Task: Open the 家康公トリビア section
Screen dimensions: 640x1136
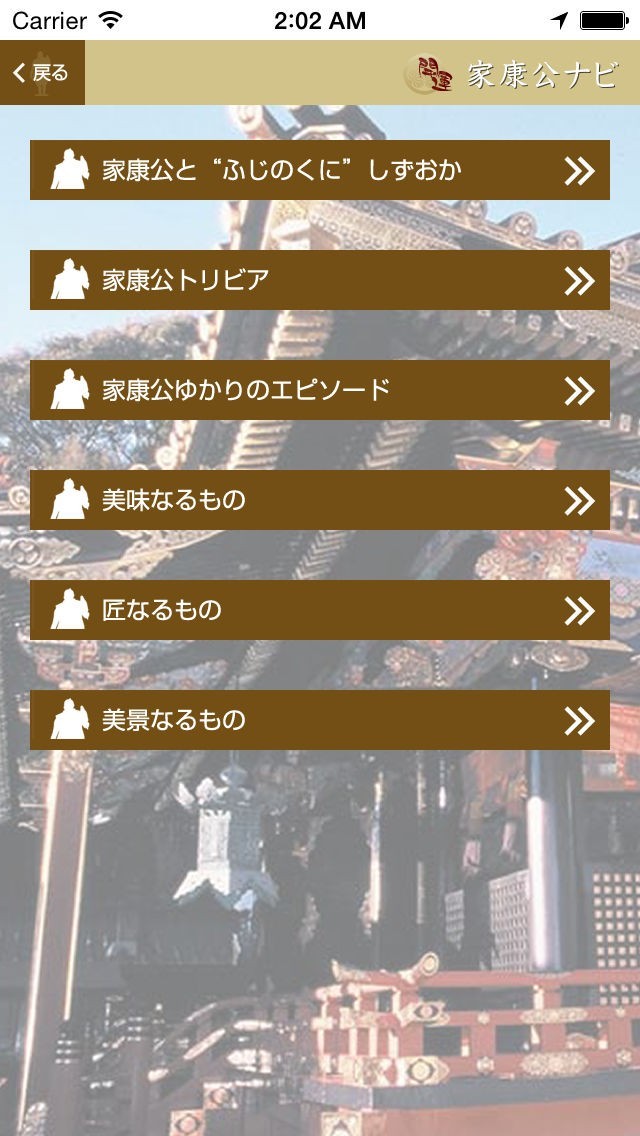Action: pos(320,280)
